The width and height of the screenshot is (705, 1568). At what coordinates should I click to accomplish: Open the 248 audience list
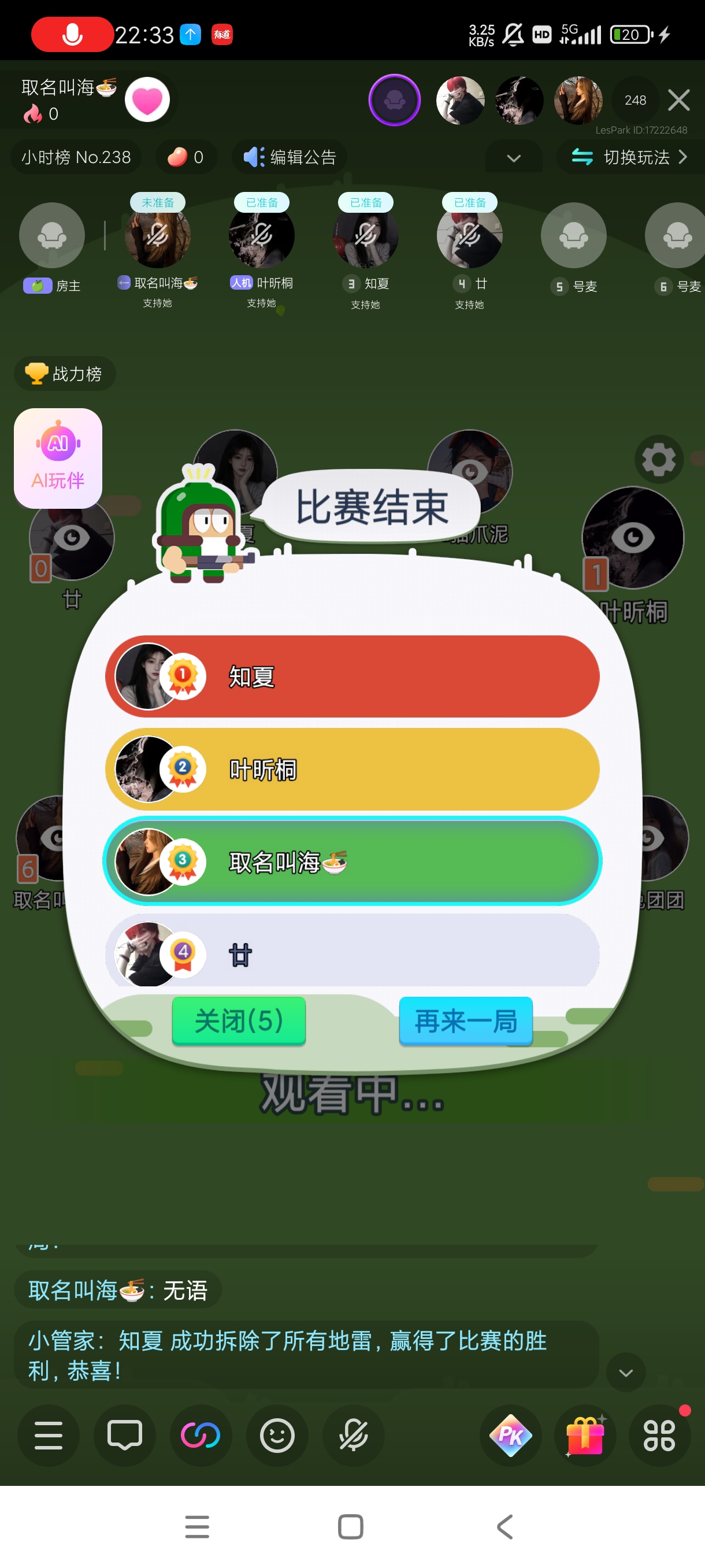click(x=635, y=100)
